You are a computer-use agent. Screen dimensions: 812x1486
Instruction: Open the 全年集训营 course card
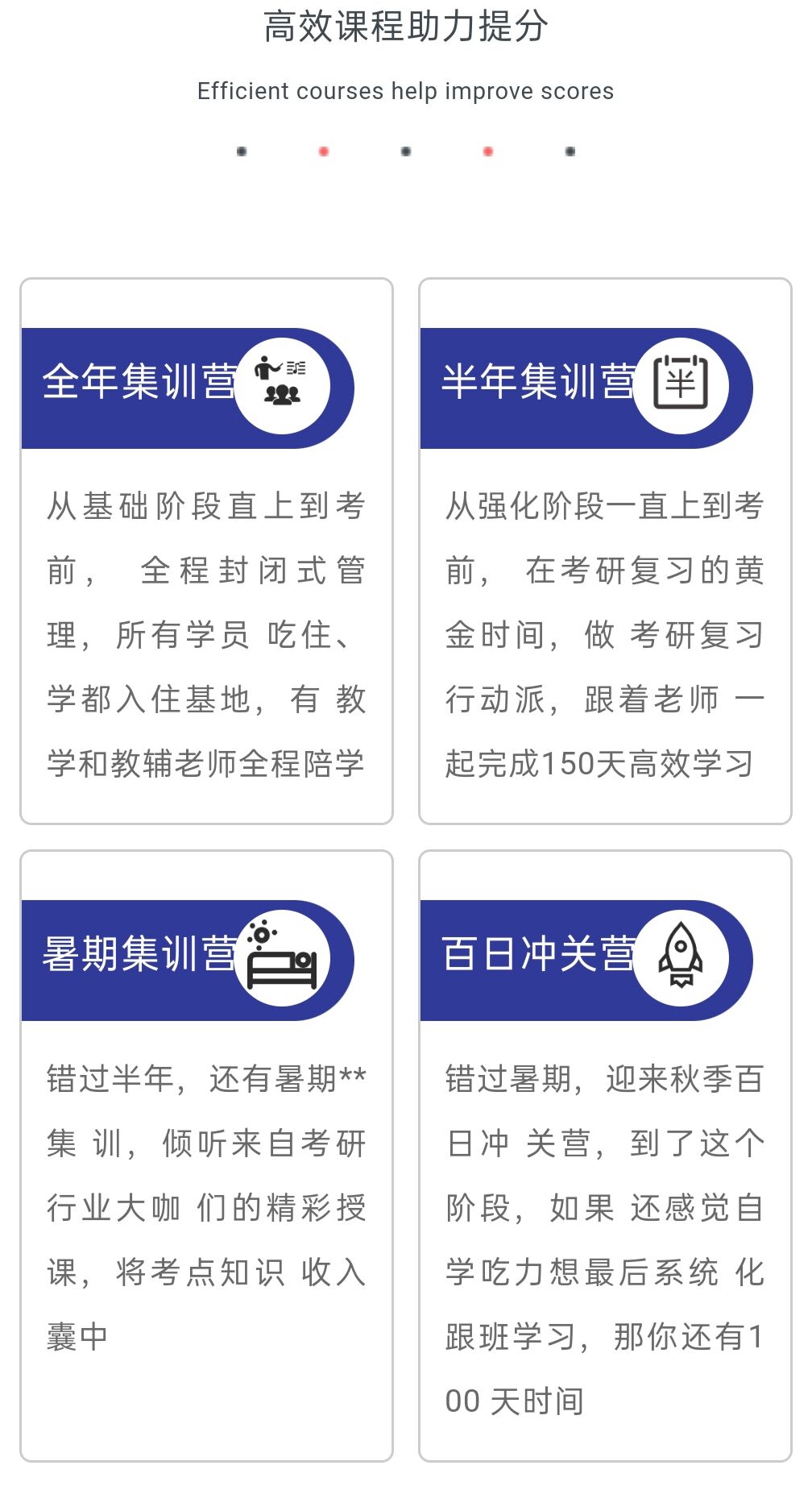point(206,551)
